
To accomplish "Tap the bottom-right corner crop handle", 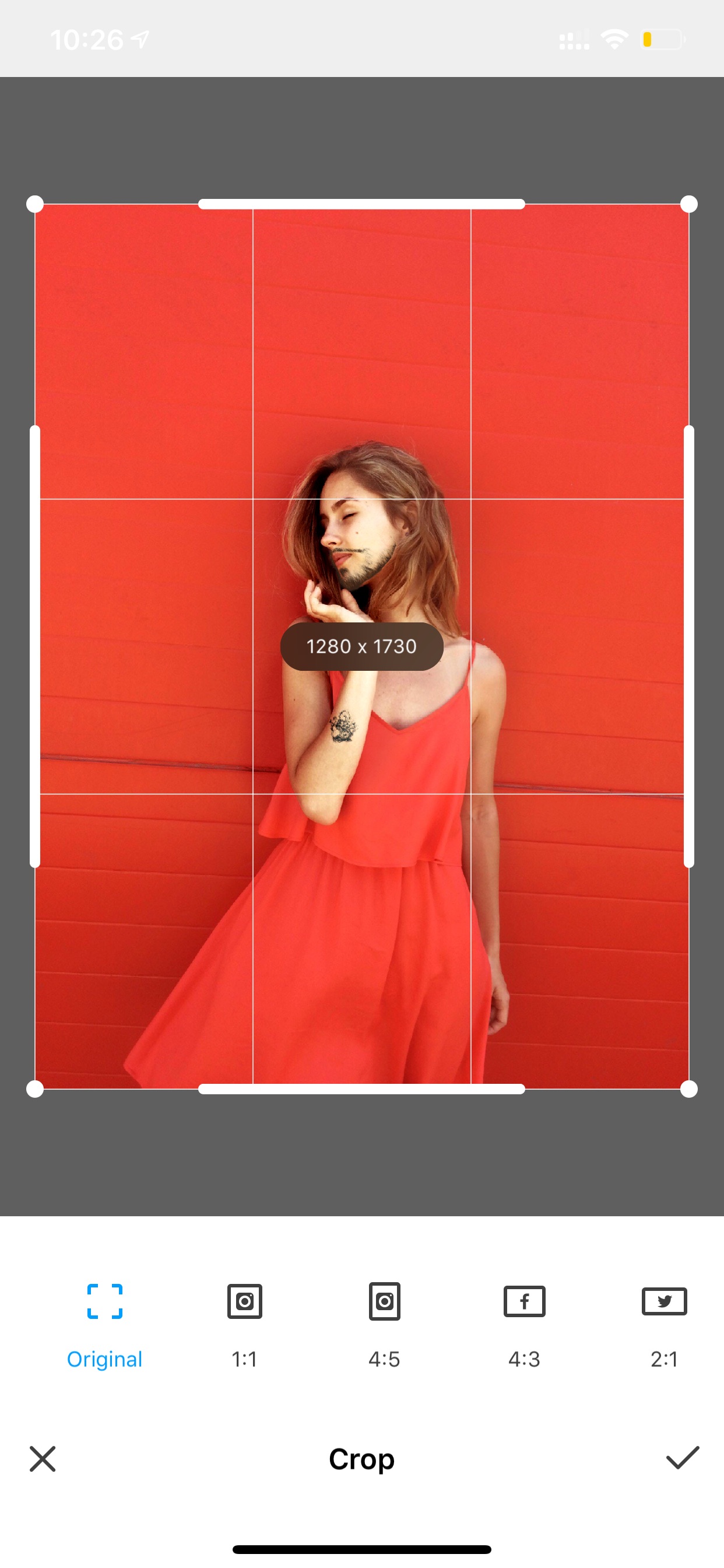I will pos(688,1089).
